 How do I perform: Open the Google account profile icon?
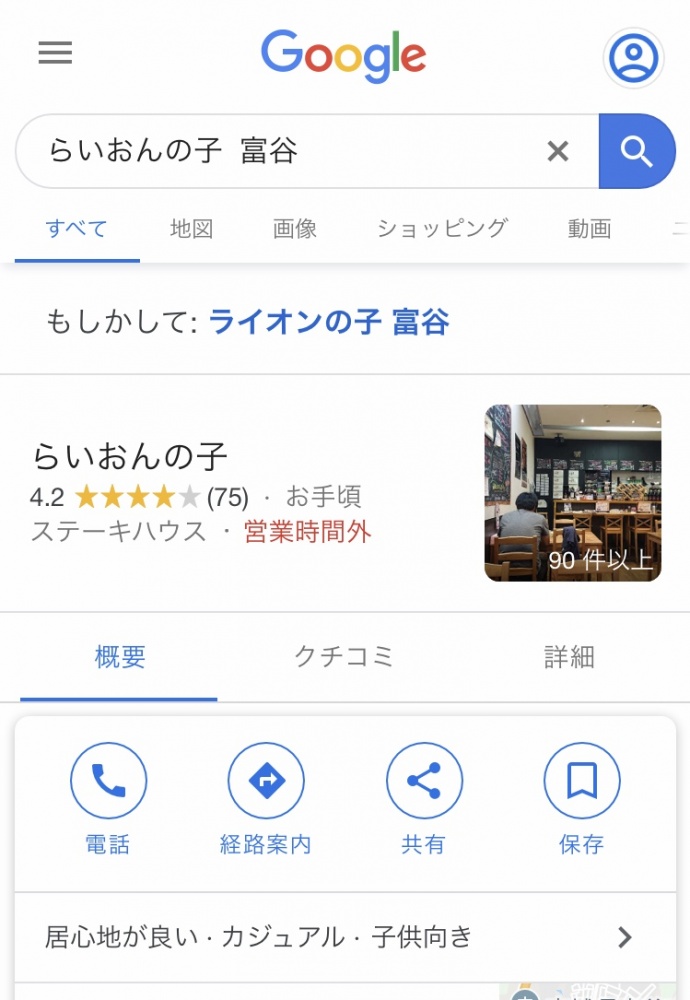tap(633, 58)
